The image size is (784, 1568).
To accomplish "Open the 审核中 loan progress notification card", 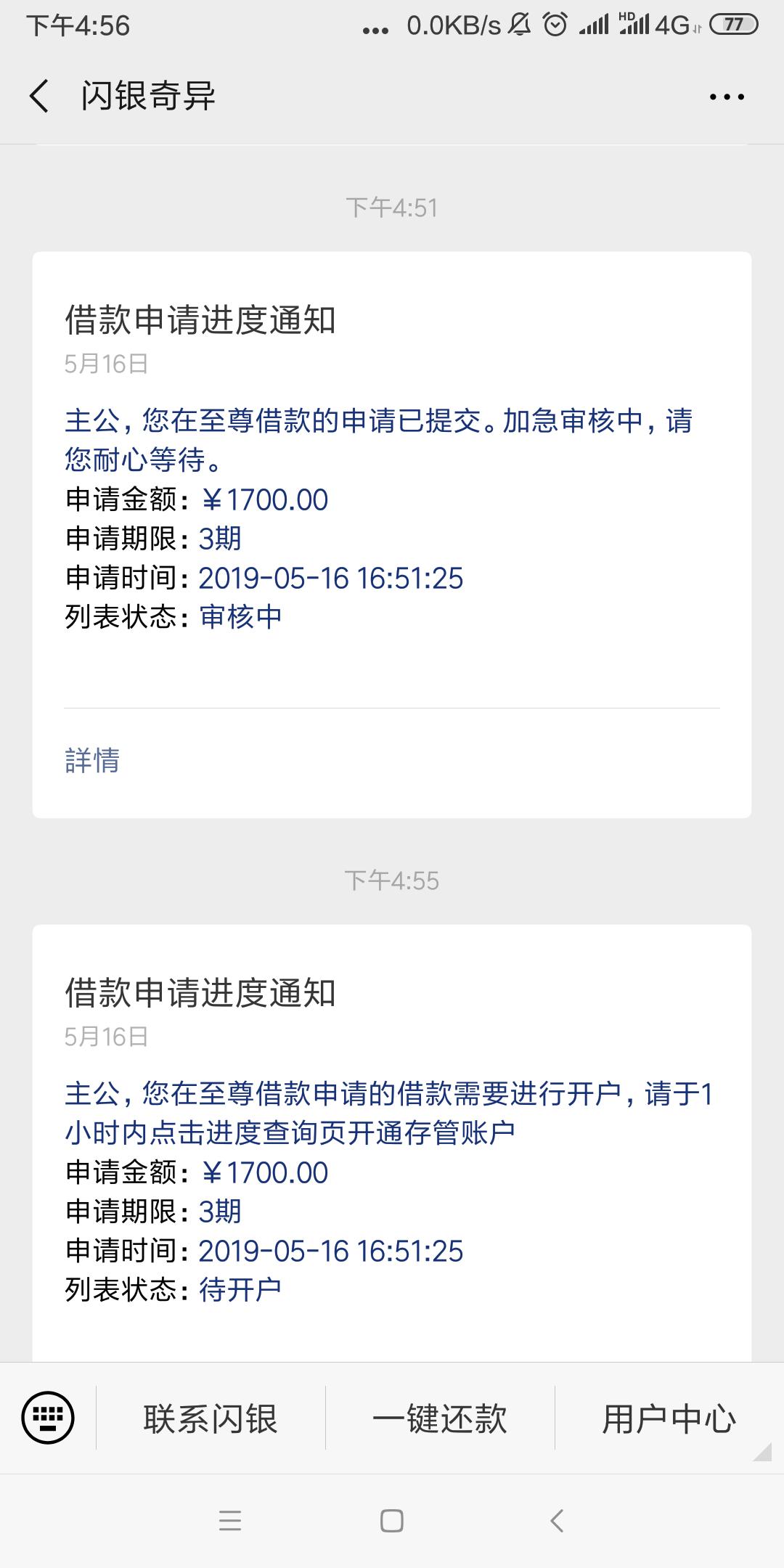I will tap(392, 535).
